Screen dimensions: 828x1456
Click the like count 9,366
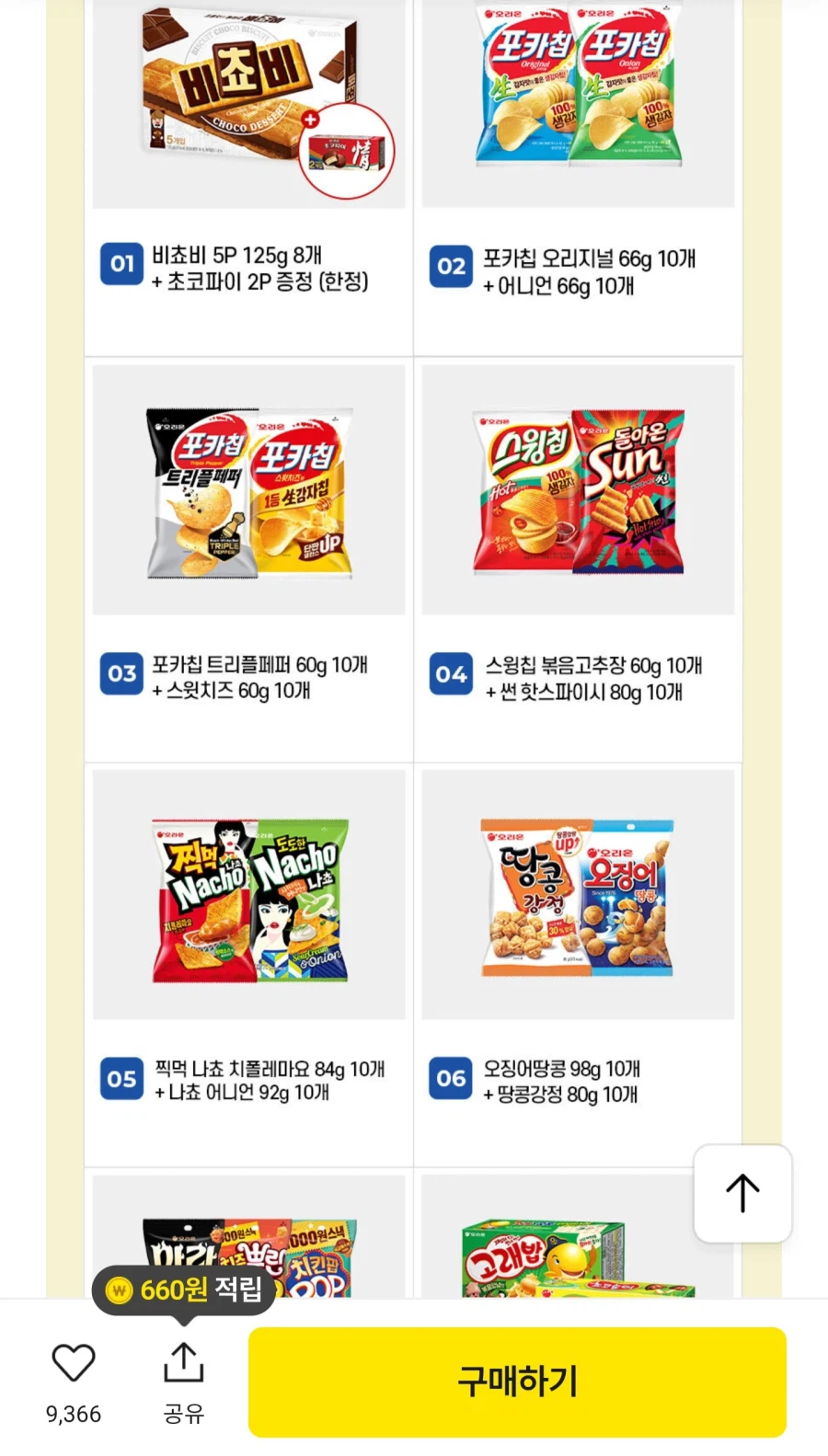pyautogui.click(x=74, y=1415)
